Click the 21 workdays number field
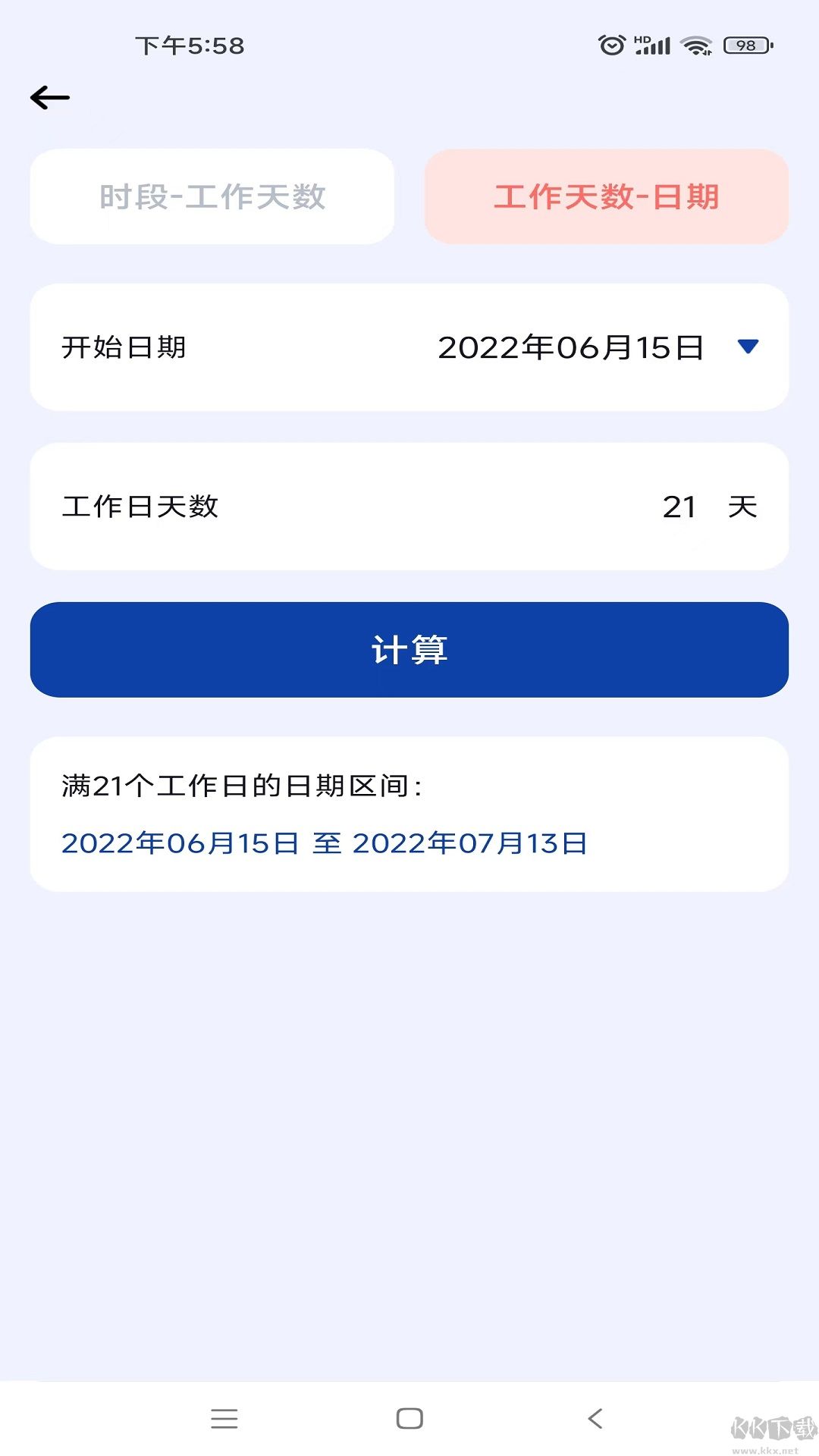This screenshot has height=1456, width=819. 679,506
